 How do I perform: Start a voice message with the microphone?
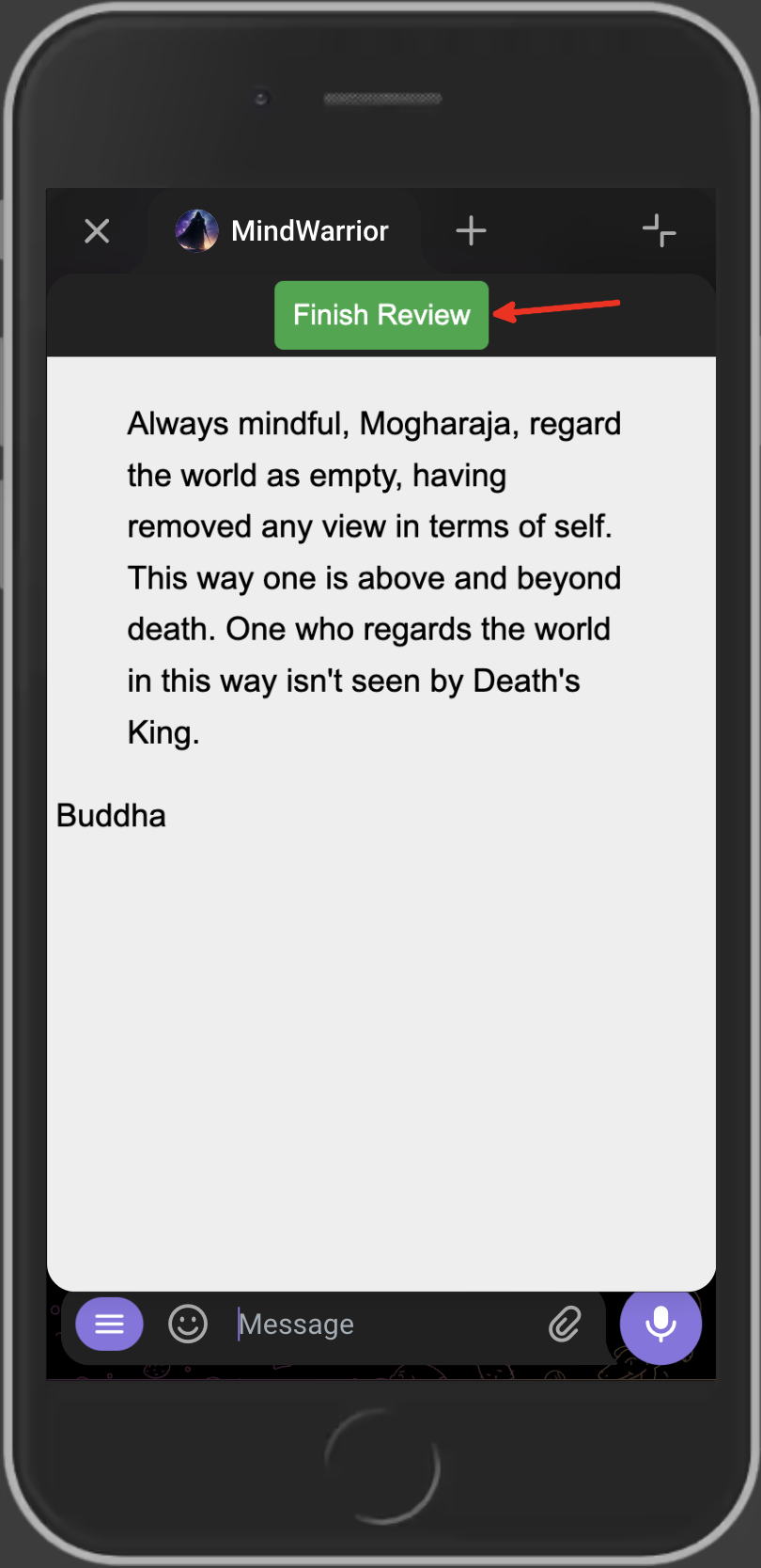[x=660, y=1324]
